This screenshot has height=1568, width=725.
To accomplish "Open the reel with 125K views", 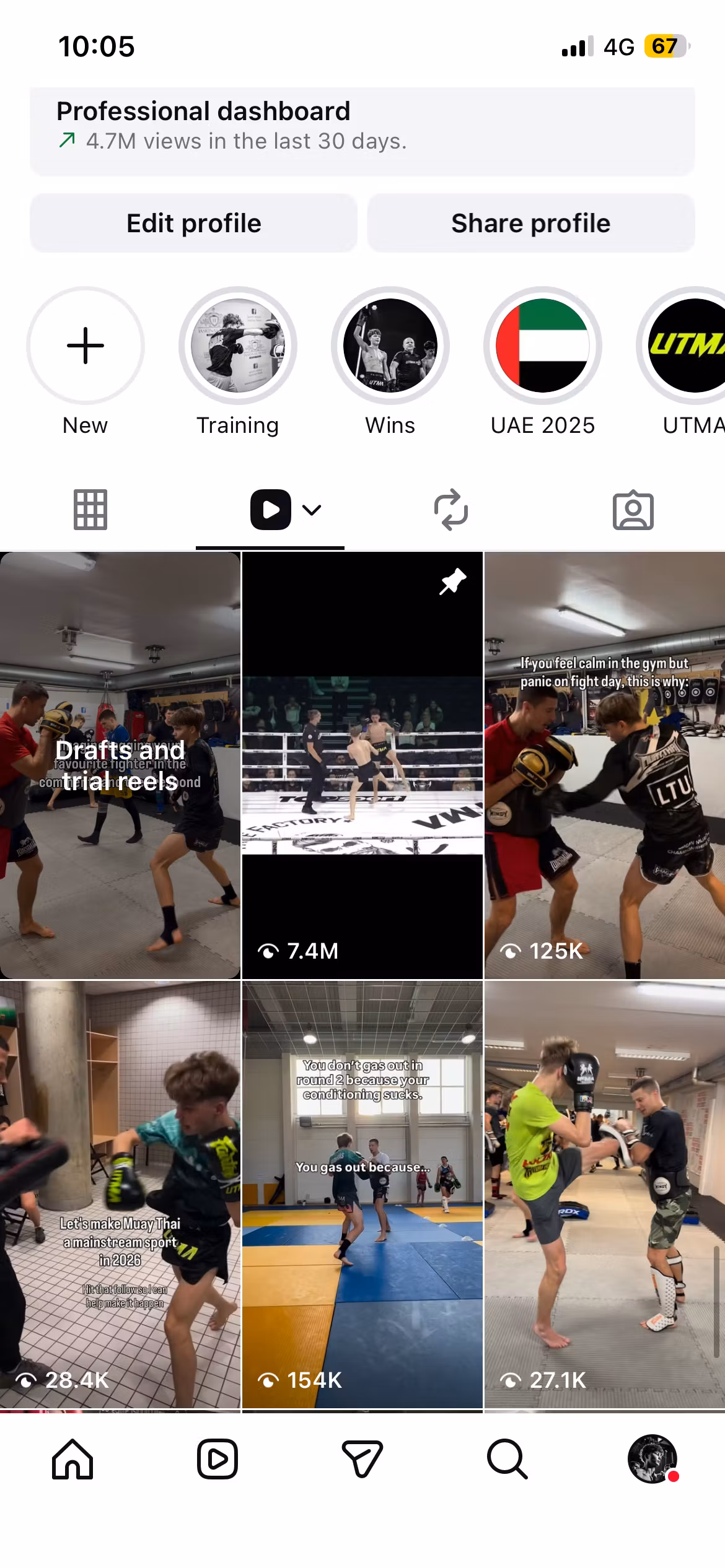I will click(605, 765).
